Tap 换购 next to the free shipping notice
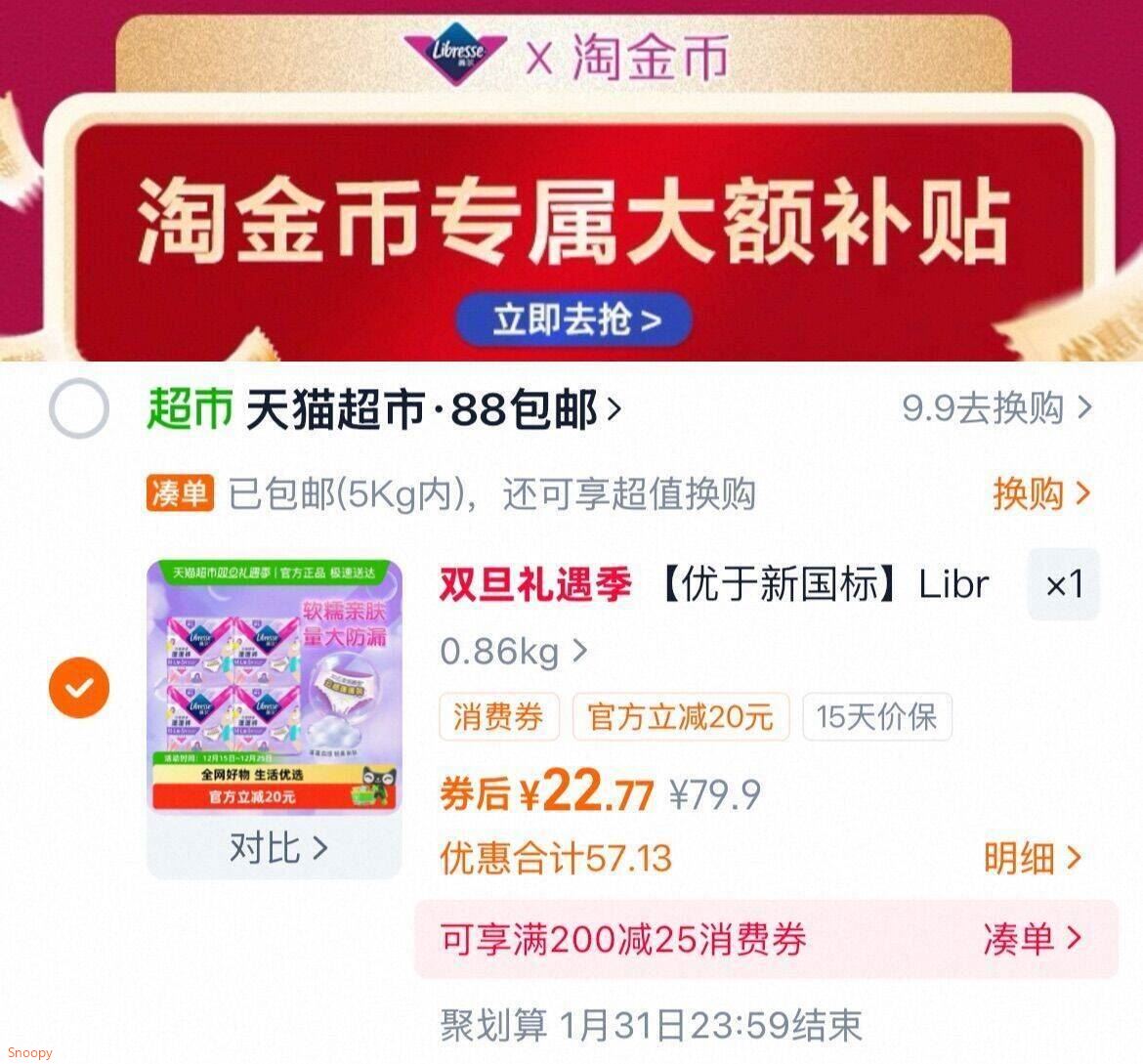Viewport: 1143px width, 1064px height. pos(1041,493)
